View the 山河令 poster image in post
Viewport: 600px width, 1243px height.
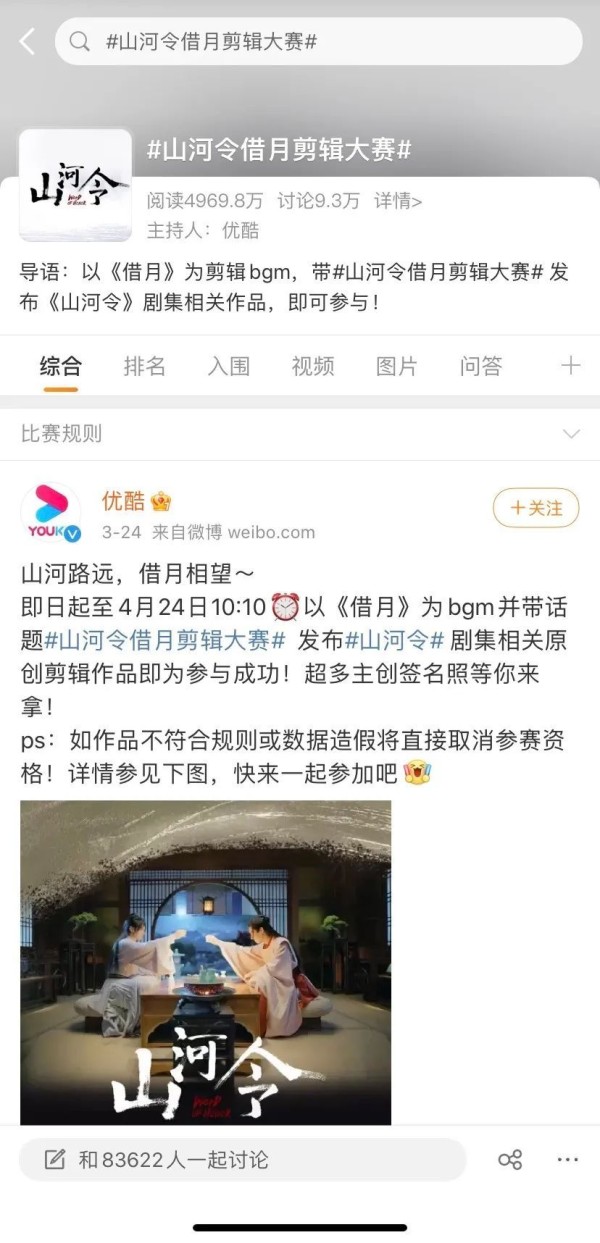pyautogui.click(x=205, y=962)
